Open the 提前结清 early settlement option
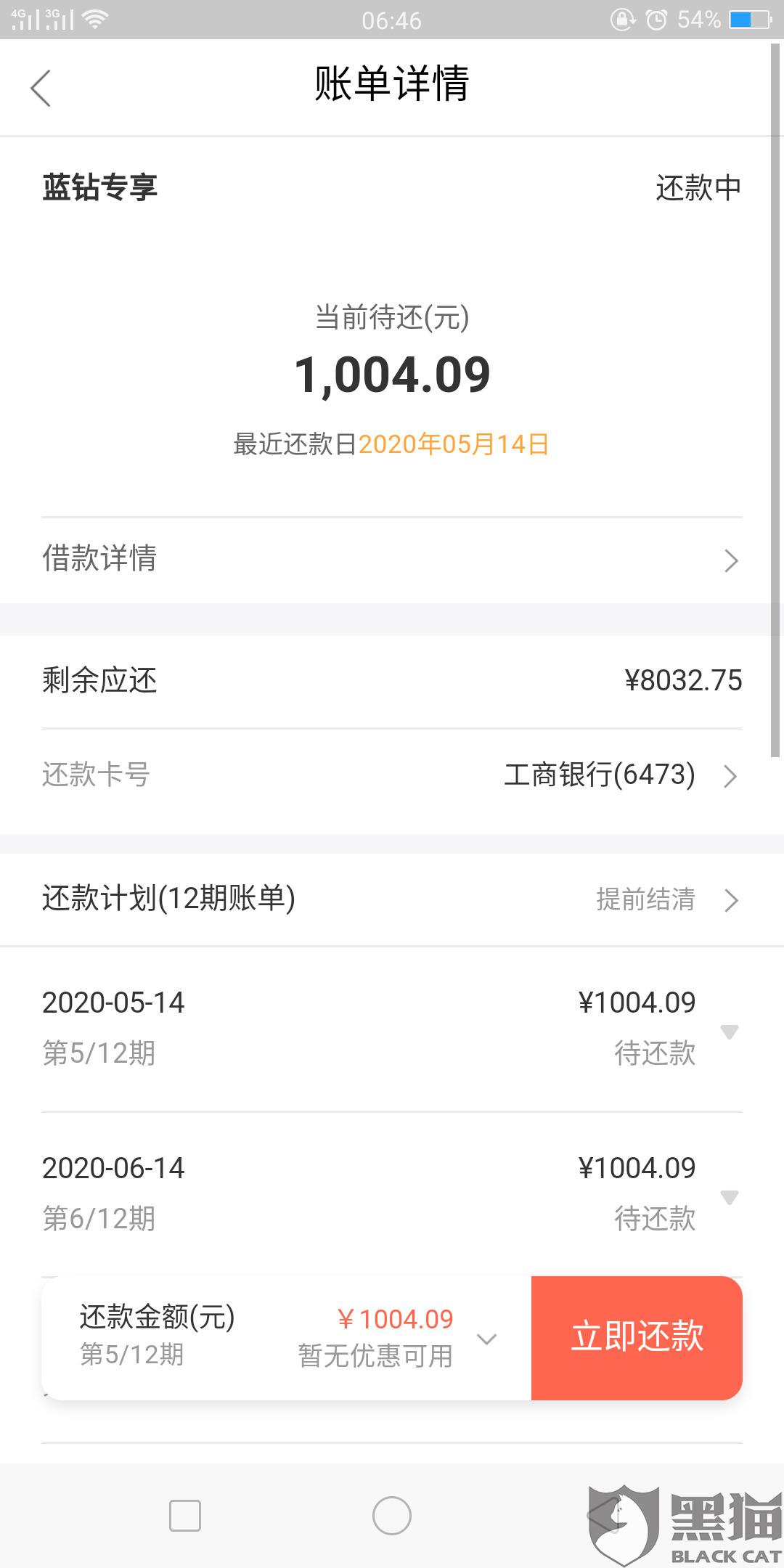The image size is (784, 1568). (664, 900)
